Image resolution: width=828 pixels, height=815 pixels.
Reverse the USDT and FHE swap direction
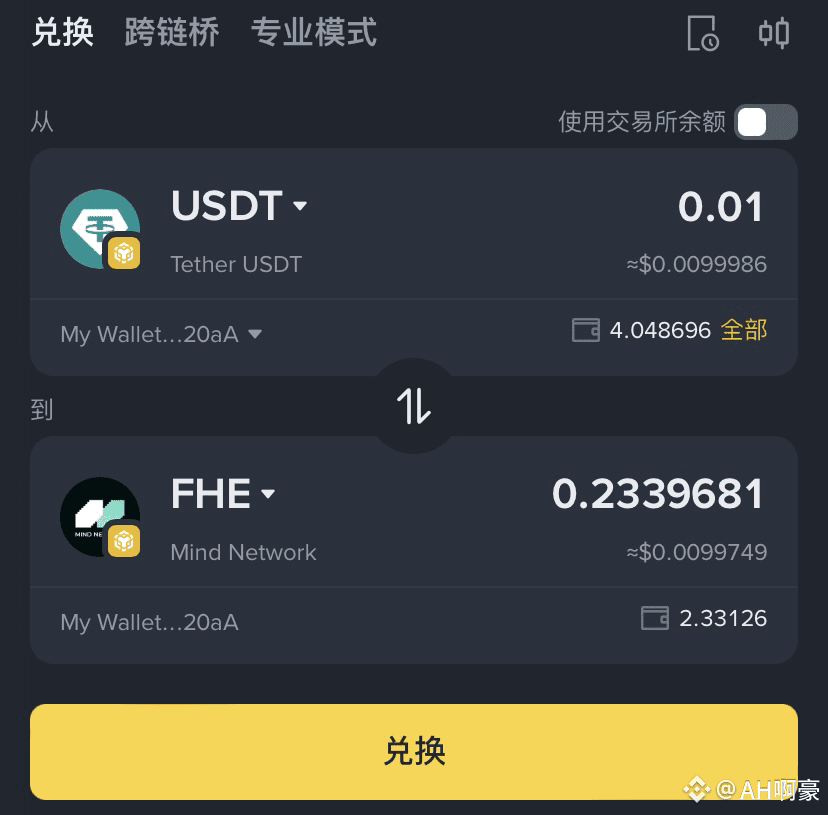(x=414, y=405)
